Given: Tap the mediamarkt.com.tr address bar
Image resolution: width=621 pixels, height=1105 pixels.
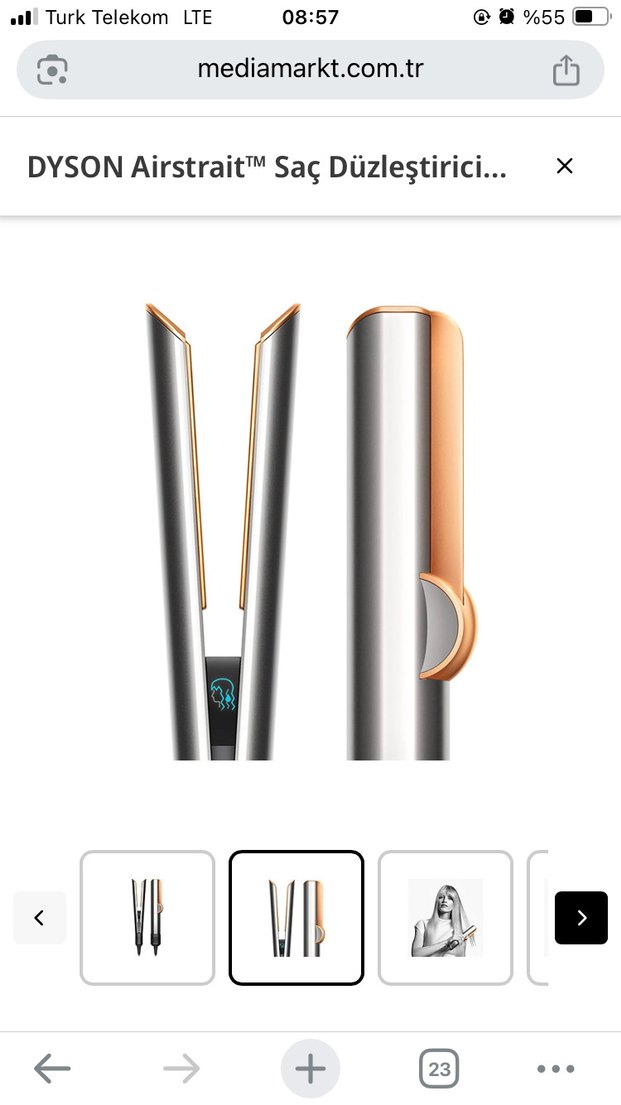Looking at the screenshot, I should 310,70.
